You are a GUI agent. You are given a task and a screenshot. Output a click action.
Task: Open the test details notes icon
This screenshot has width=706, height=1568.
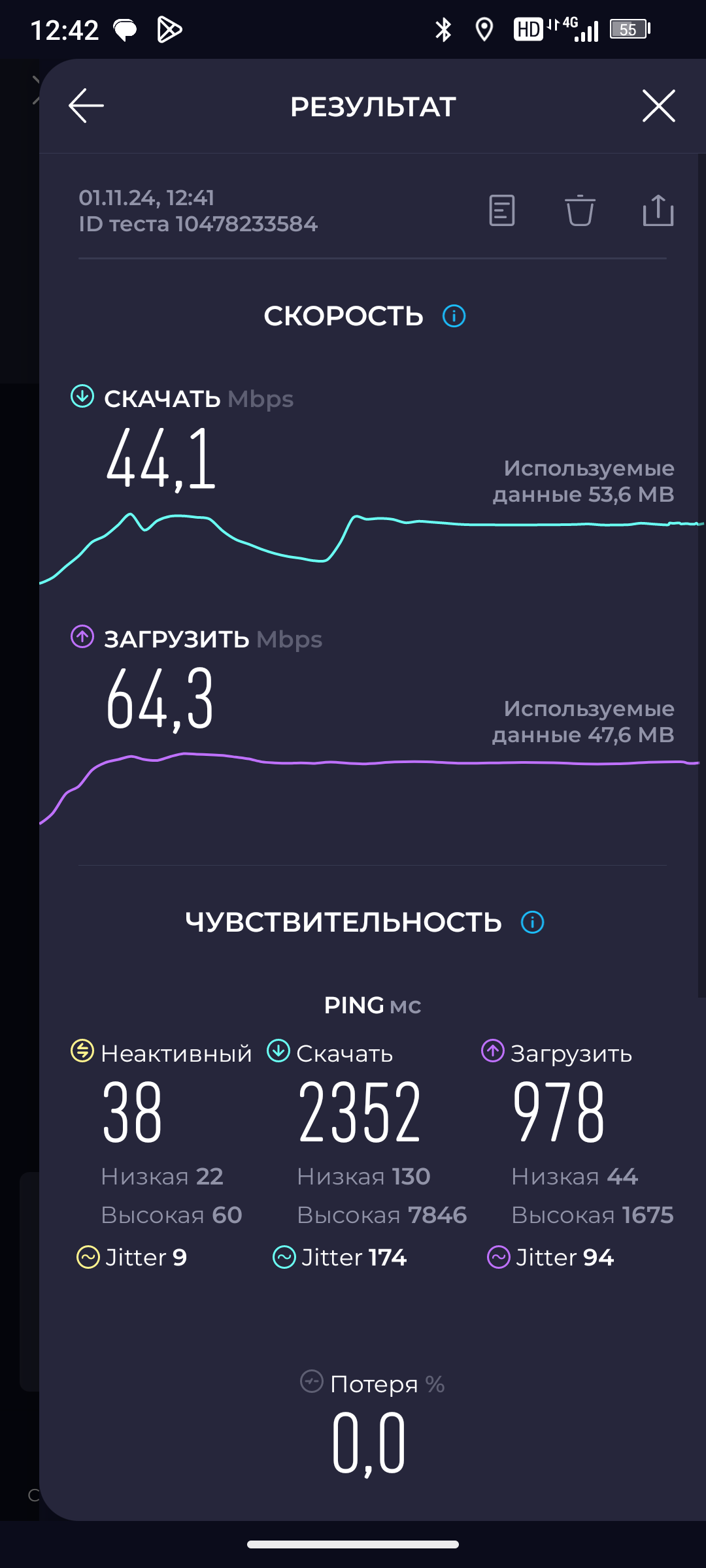coord(502,210)
